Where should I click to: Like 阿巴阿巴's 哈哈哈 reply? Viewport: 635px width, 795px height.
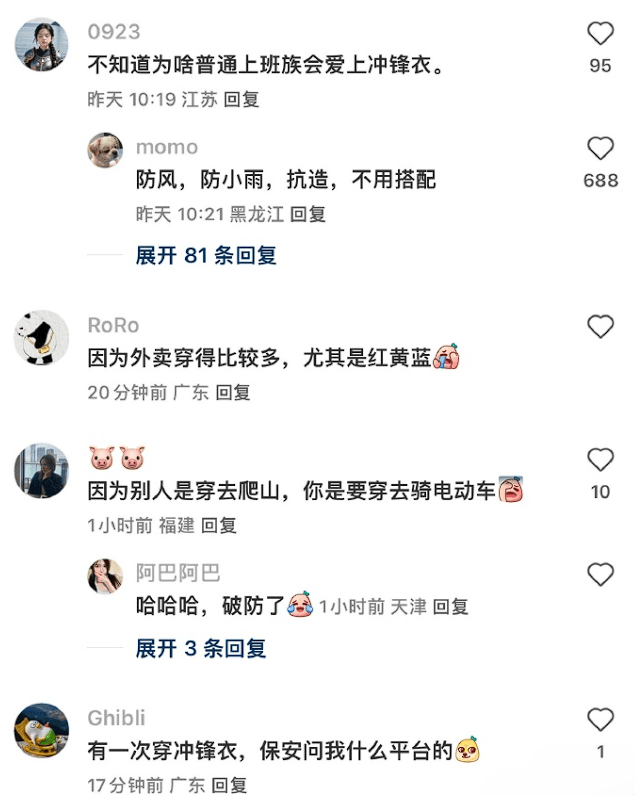point(600,575)
